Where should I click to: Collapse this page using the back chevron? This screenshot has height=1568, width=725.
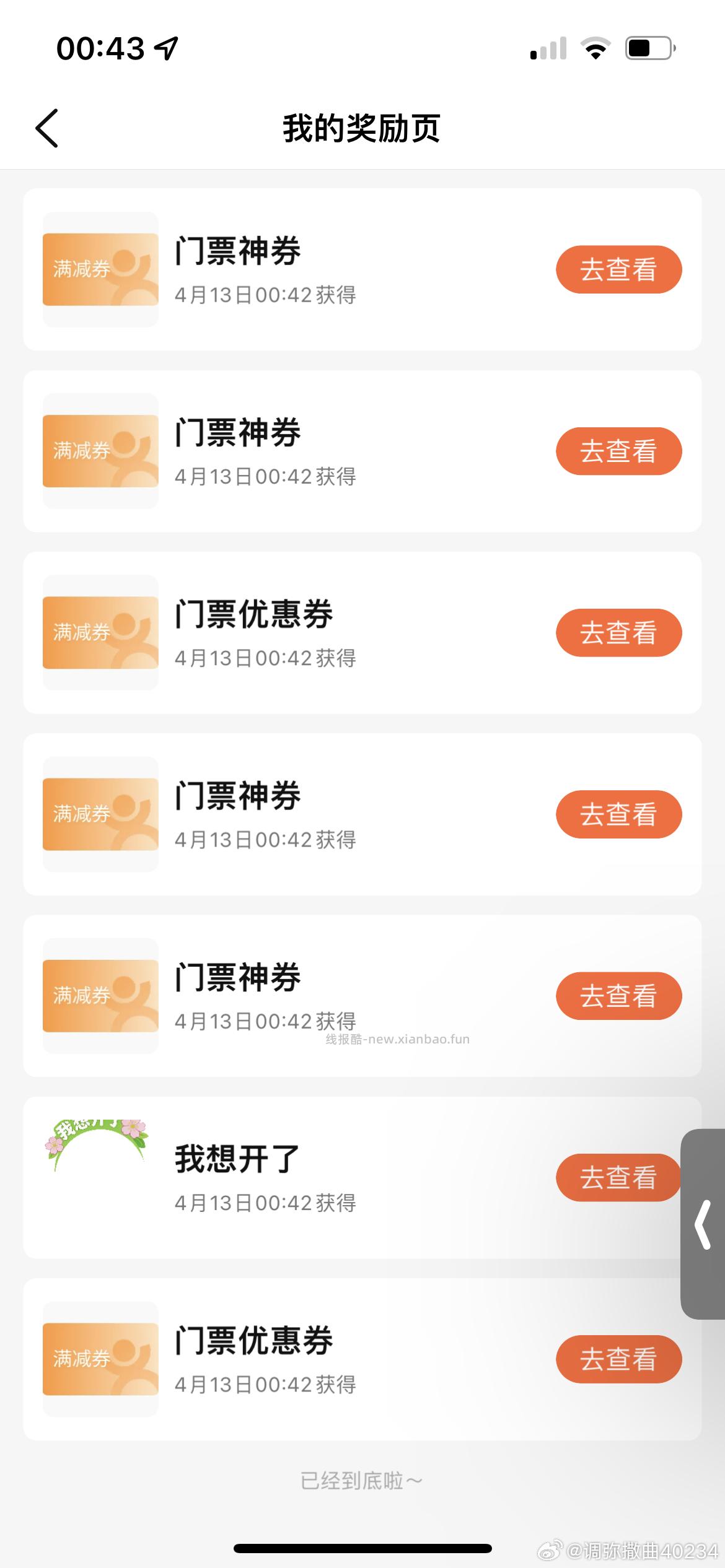(x=47, y=128)
